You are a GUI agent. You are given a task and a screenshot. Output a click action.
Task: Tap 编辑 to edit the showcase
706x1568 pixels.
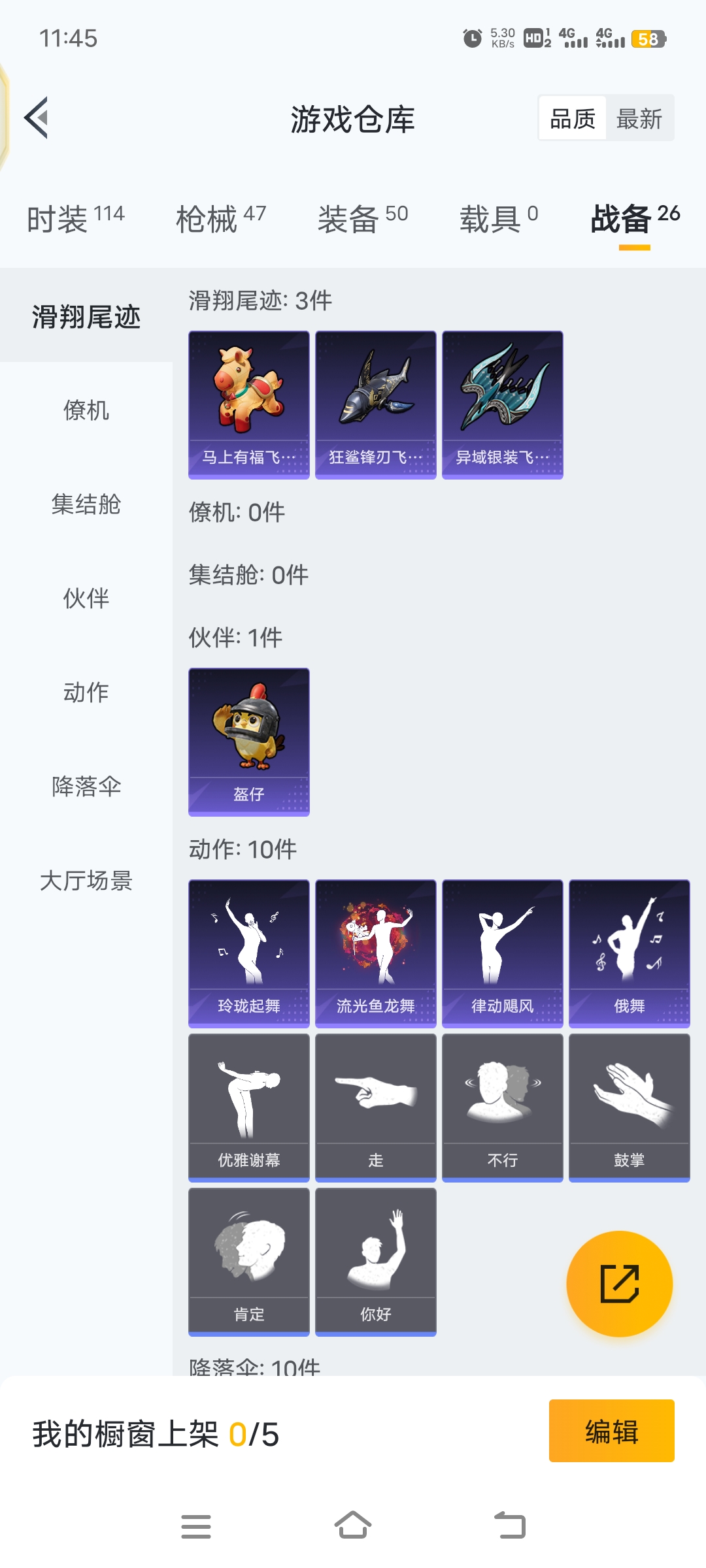(x=611, y=1431)
